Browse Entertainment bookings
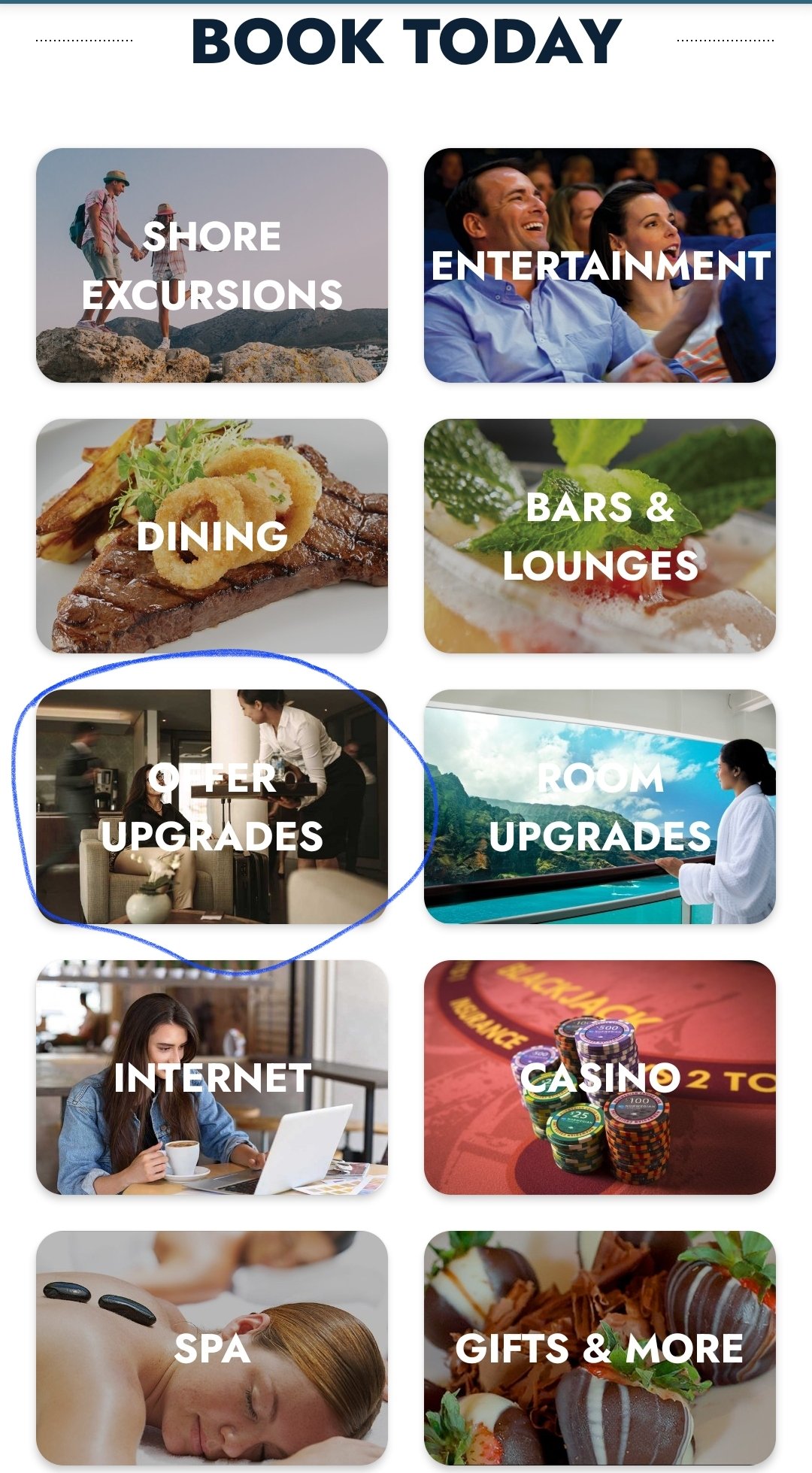 [x=600, y=265]
